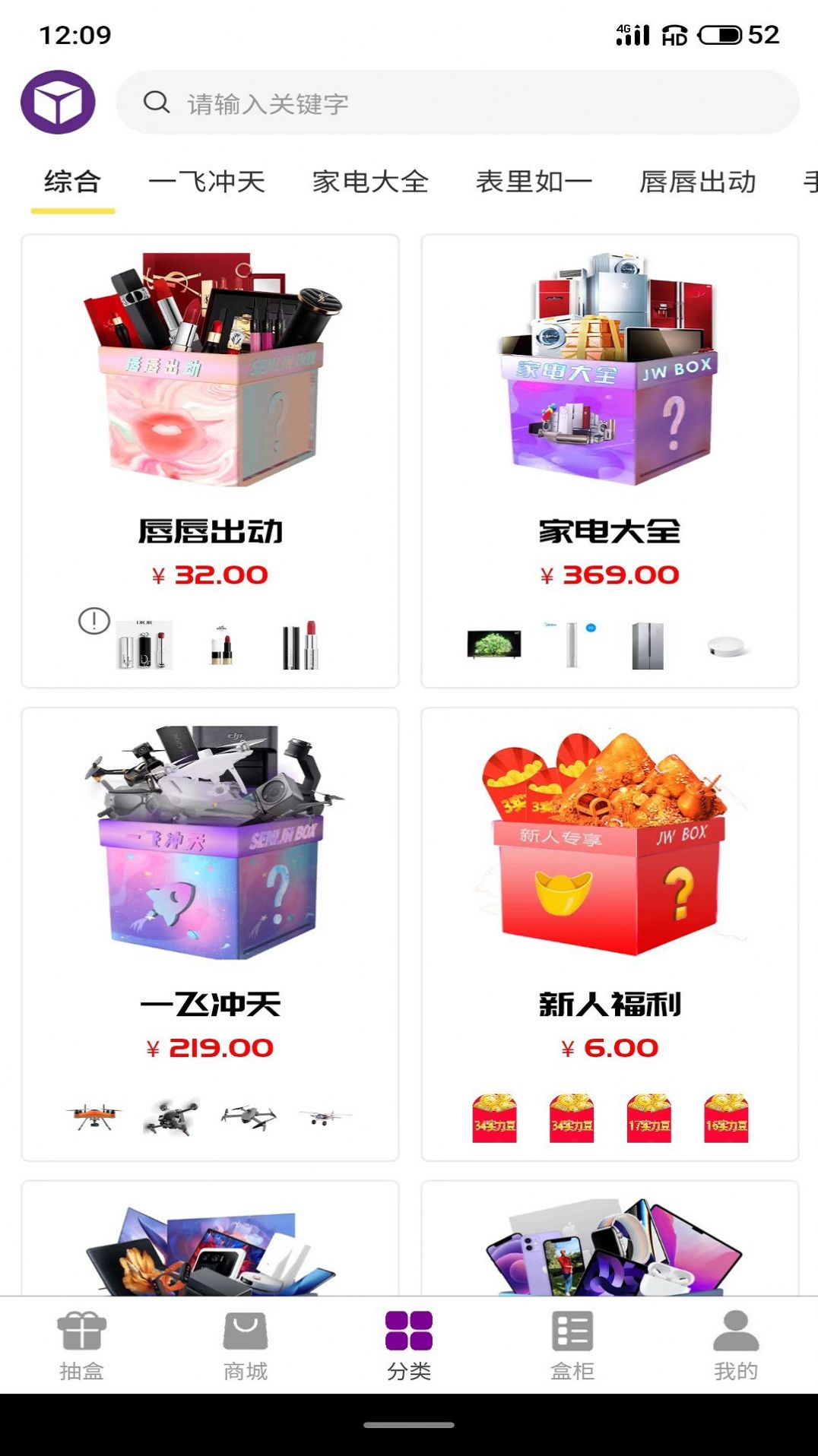This screenshot has width=818, height=1456.
Task: Switch to the 唇唇出动 top tab
Action: tap(697, 182)
